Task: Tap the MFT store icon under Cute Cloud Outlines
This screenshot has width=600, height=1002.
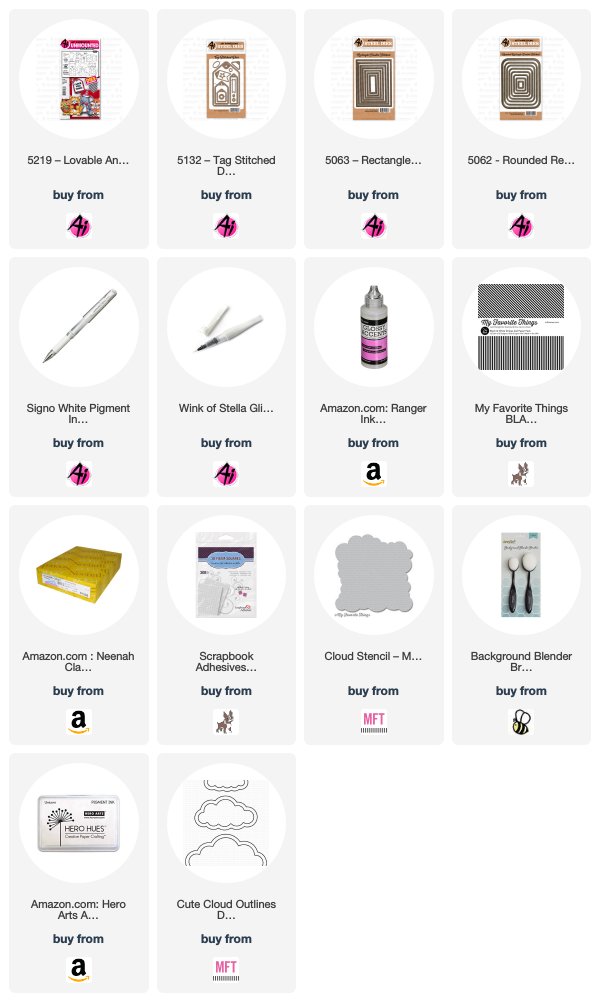Action: coord(226,970)
